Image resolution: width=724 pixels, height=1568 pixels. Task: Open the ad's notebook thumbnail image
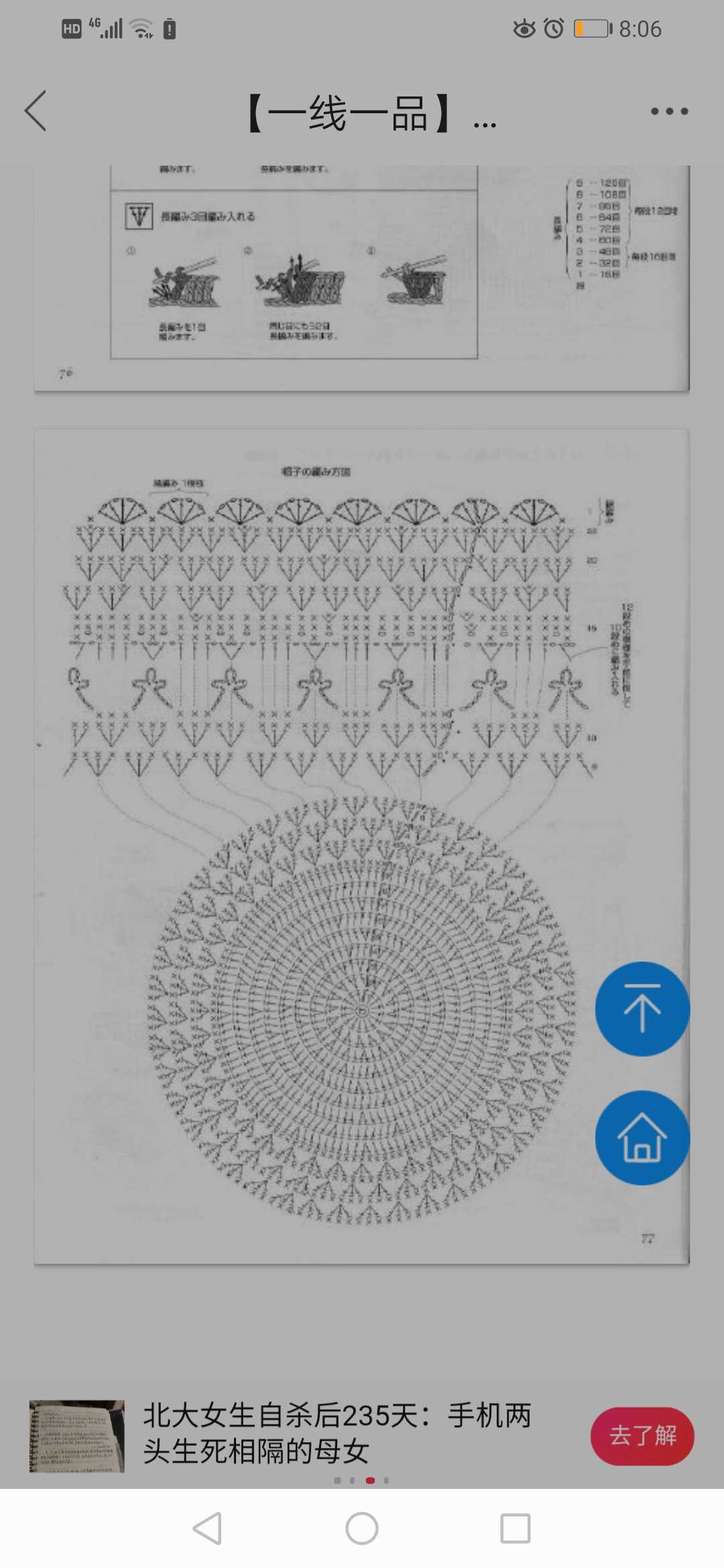point(77,1435)
